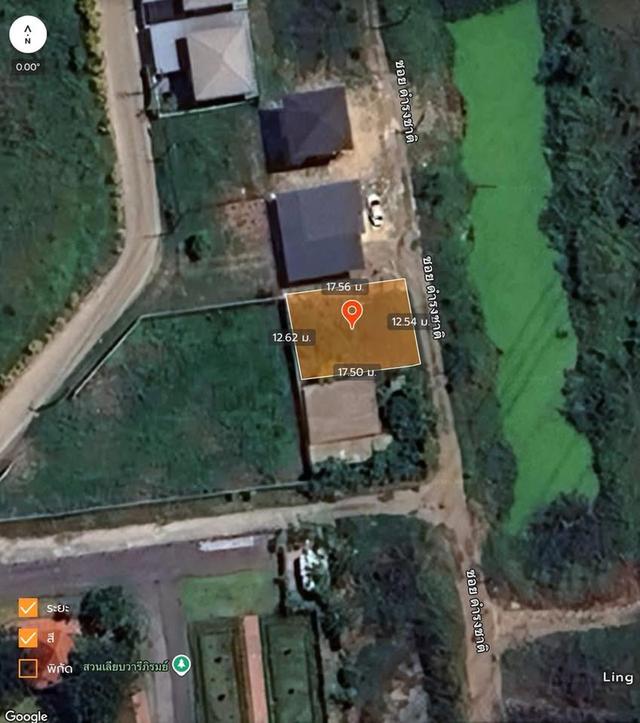
Task: Reset map orientation with the compass button
Action: pos(27,35)
